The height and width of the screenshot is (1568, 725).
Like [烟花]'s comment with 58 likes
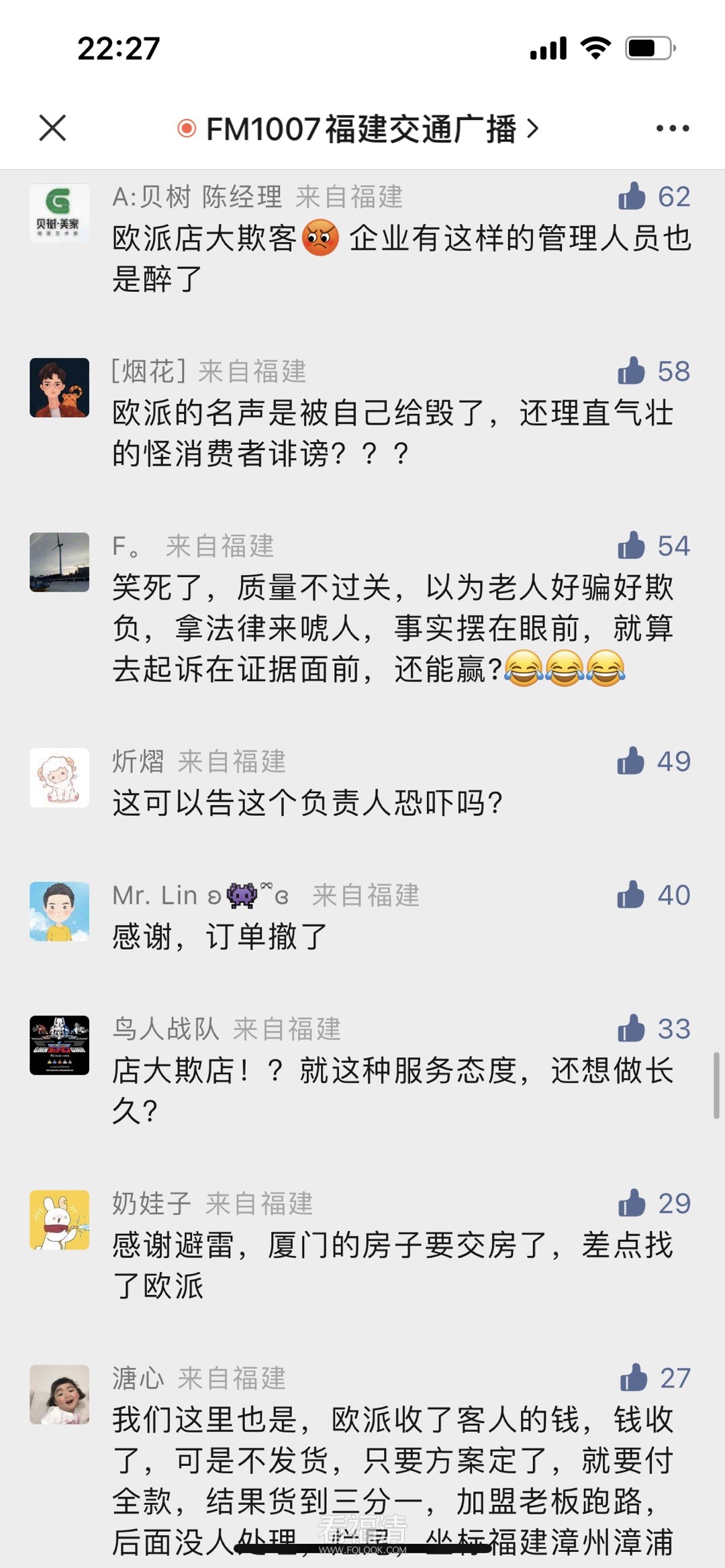[632, 371]
